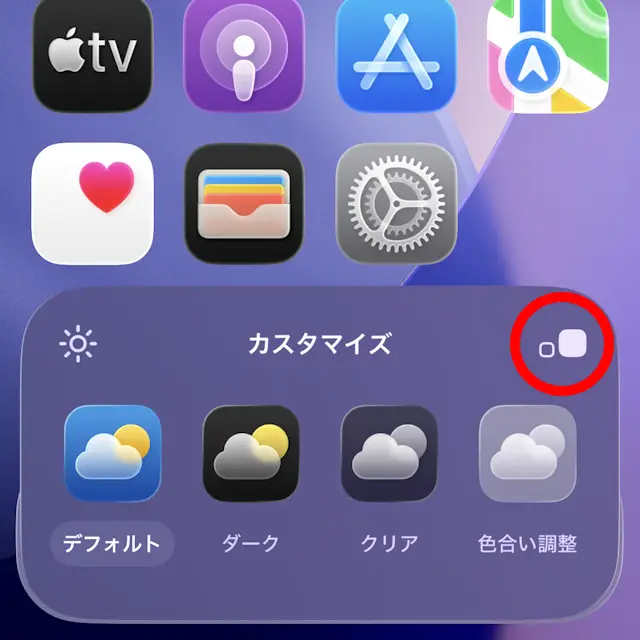Choose the ダーク icon style
The width and height of the screenshot is (640, 640).
click(250, 454)
